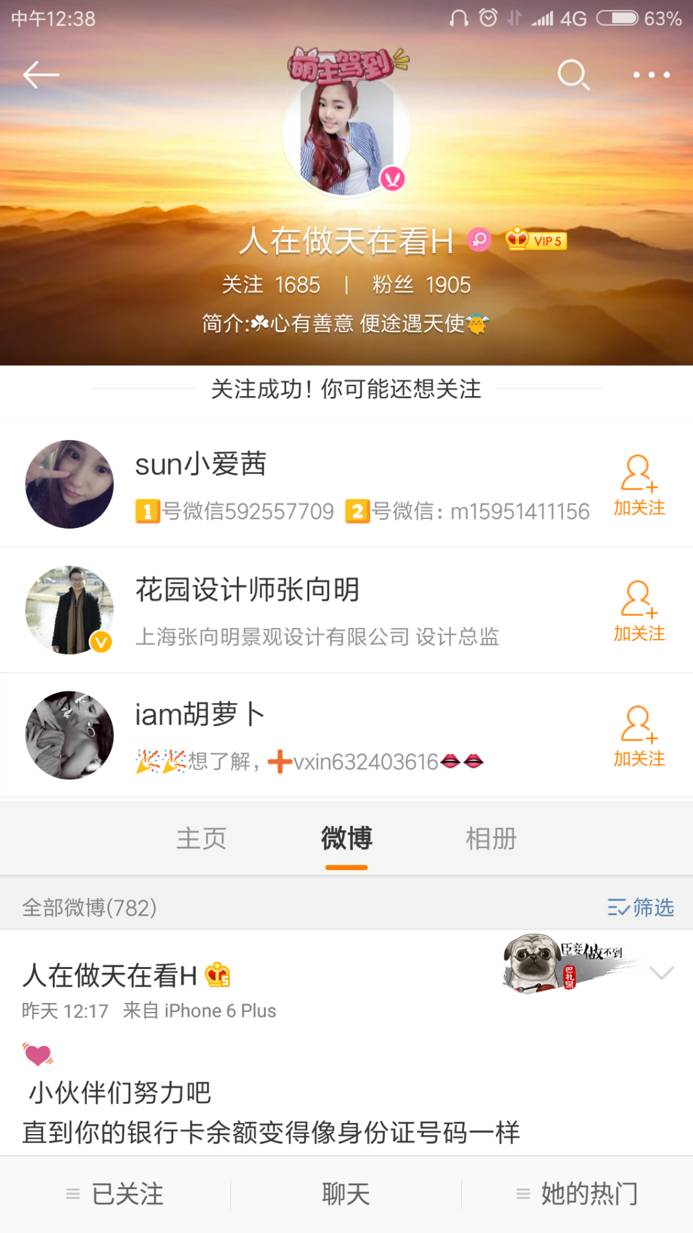
Task: Follow iam胡萝卜 with 加关注
Action: (x=639, y=737)
